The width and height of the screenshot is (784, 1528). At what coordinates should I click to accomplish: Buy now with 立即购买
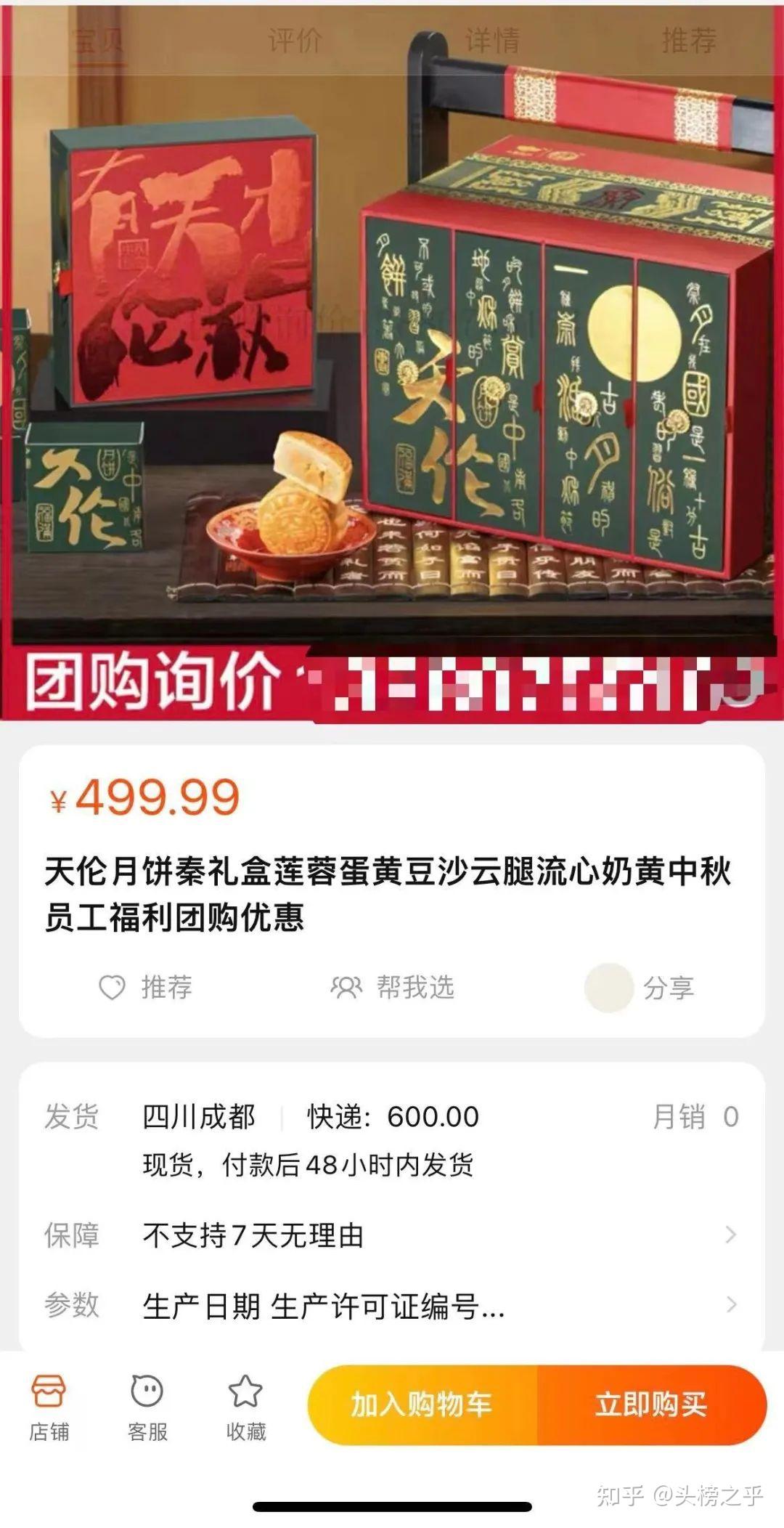[x=651, y=1405]
